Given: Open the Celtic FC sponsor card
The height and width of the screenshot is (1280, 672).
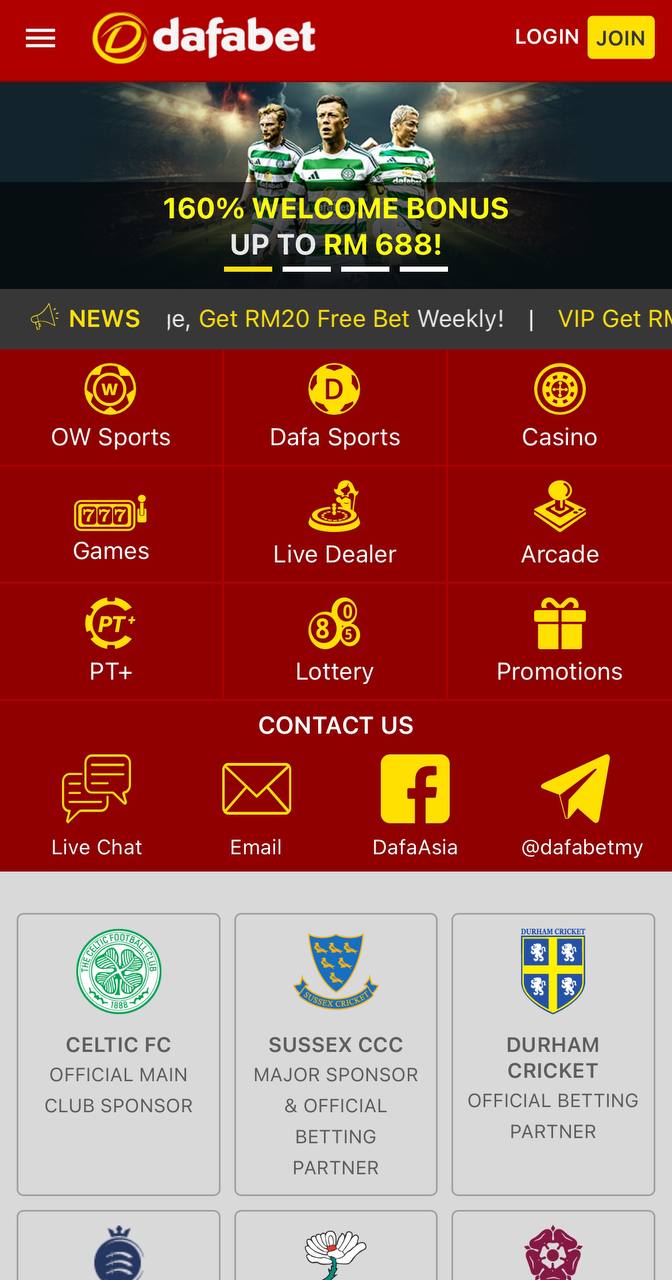Looking at the screenshot, I should click(x=118, y=1054).
